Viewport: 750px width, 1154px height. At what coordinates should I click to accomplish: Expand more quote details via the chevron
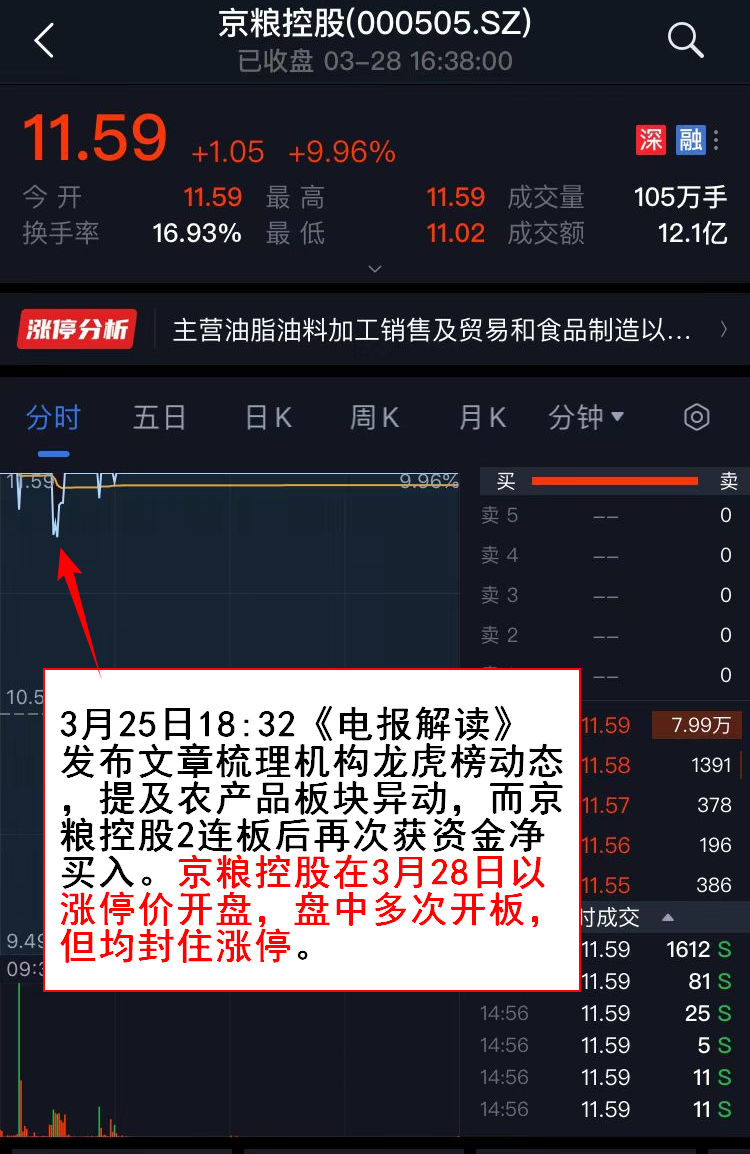pyautogui.click(x=375, y=268)
